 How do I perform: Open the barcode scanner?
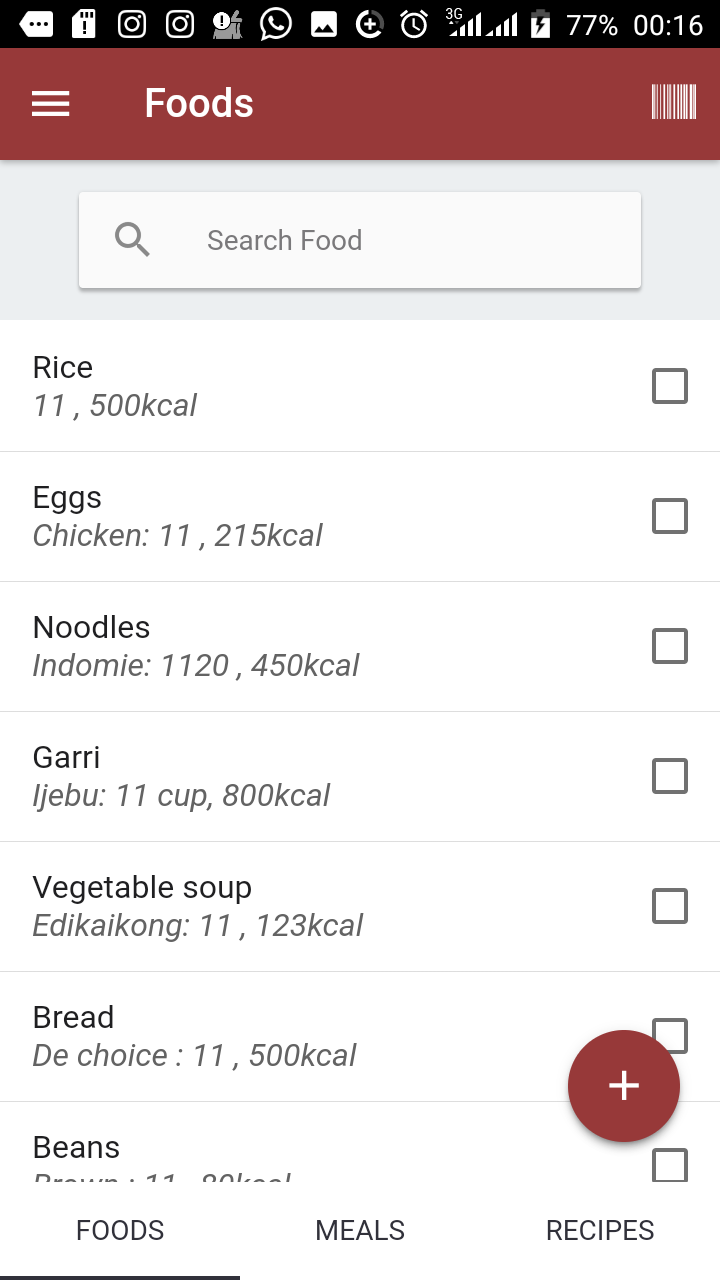point(673,102)
